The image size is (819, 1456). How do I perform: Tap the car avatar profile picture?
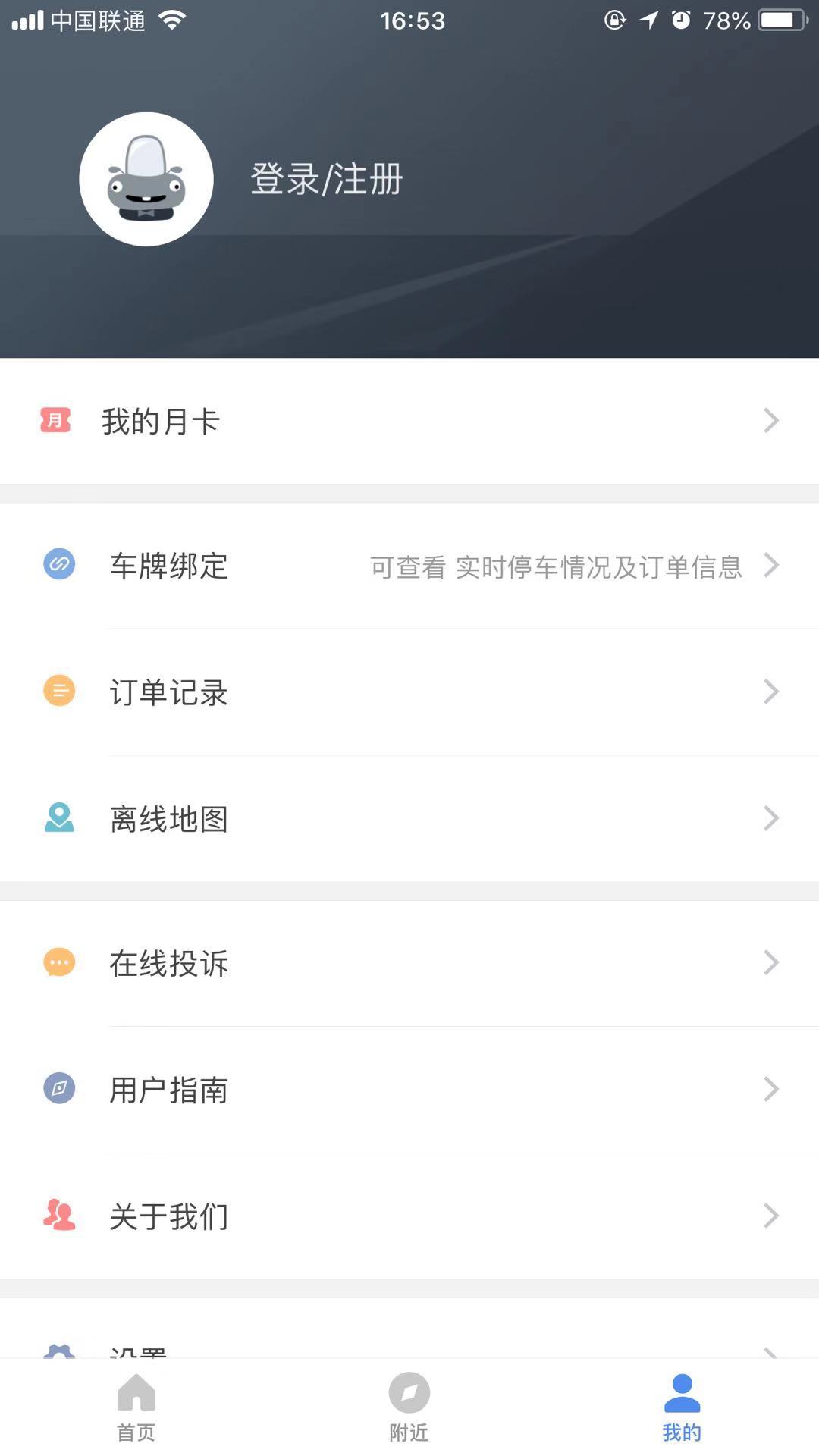pos(146,179)
